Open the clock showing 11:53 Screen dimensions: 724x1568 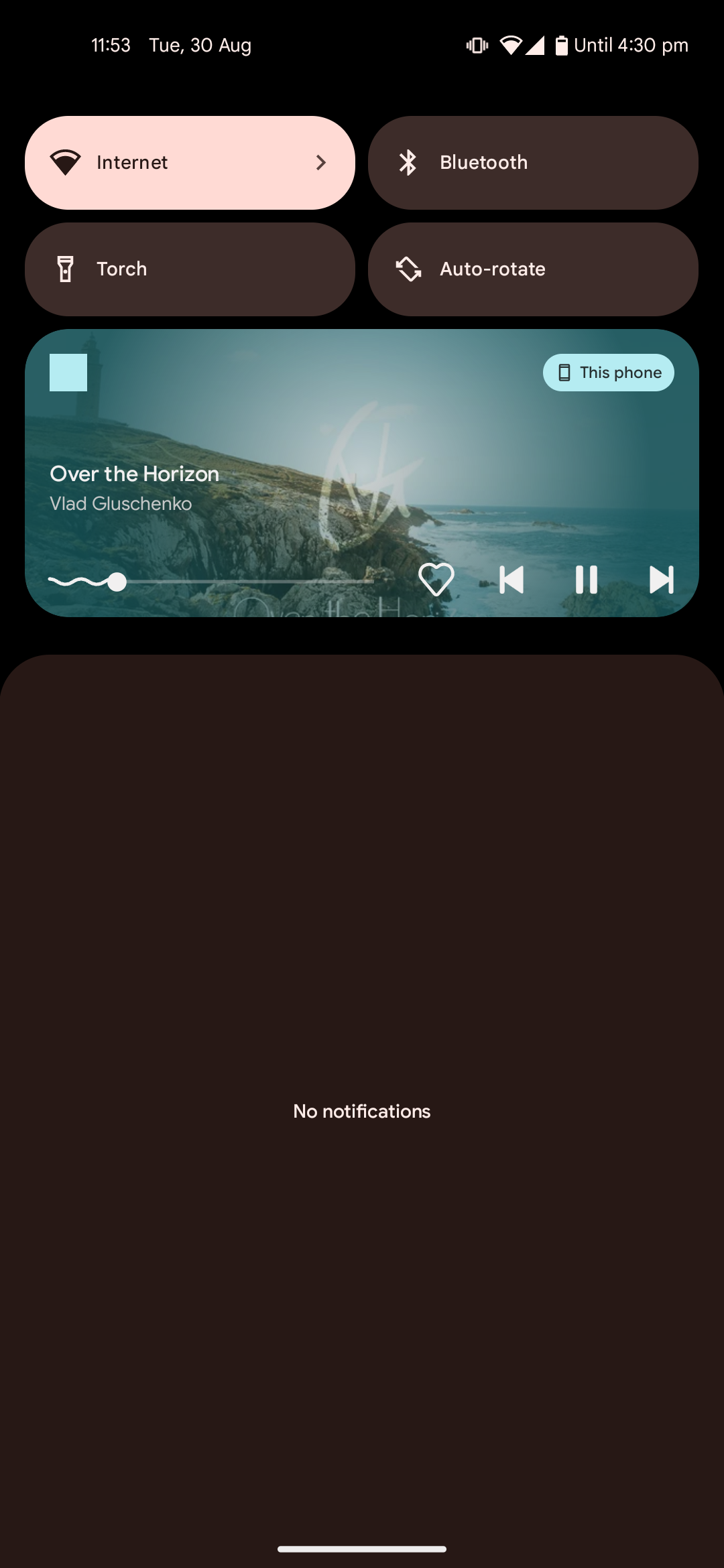111,44
